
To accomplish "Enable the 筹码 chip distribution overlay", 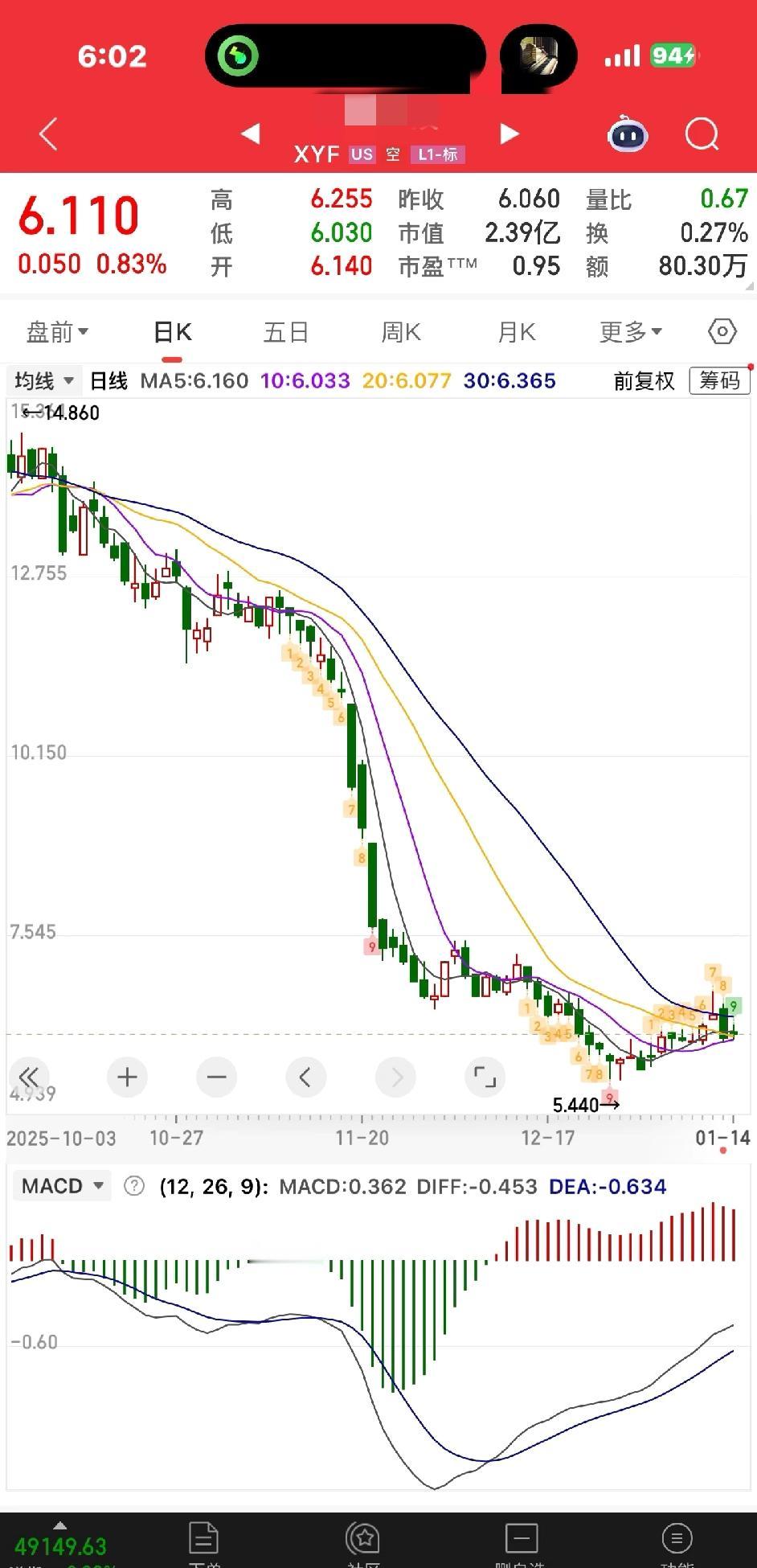I will click(719, 380).
